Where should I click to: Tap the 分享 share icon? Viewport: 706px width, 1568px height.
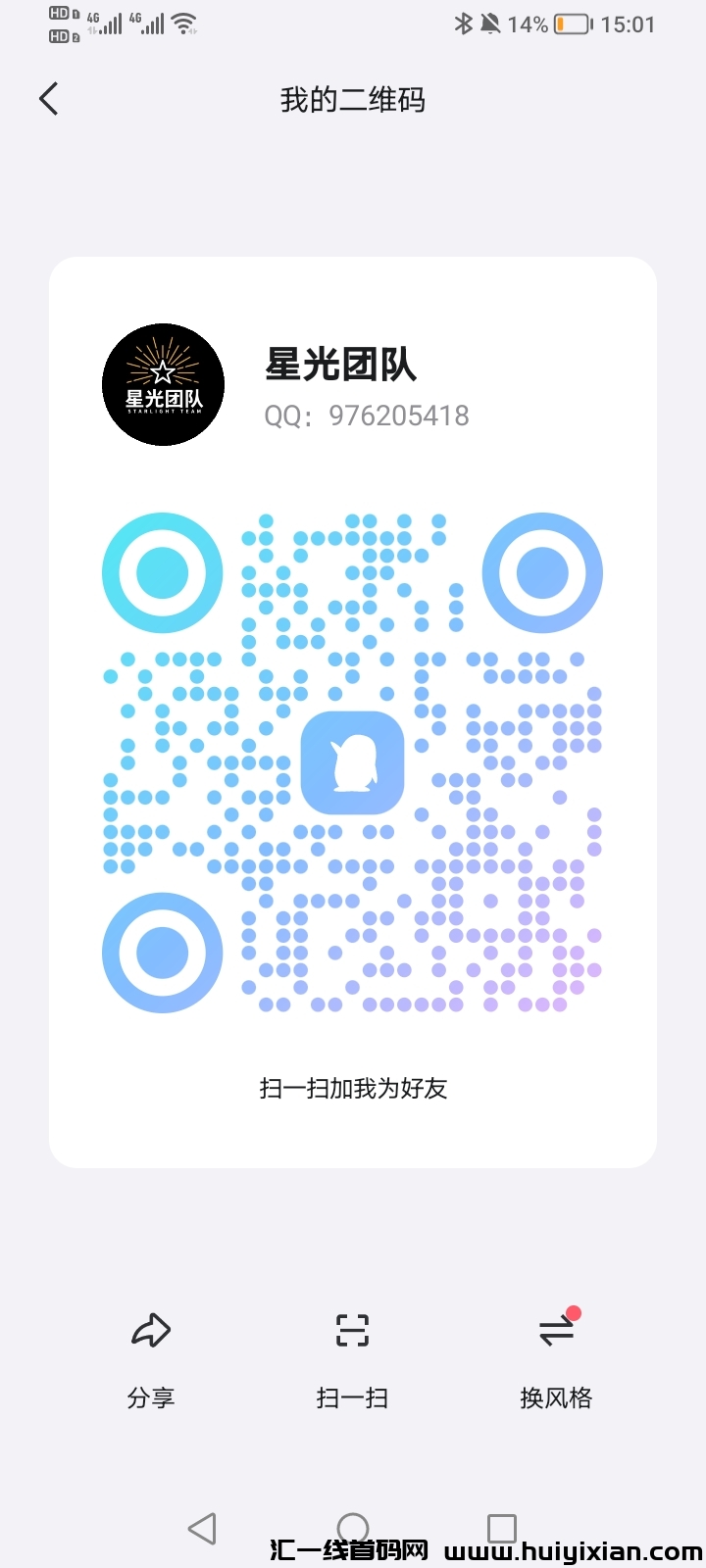[x=149, y=1331]
